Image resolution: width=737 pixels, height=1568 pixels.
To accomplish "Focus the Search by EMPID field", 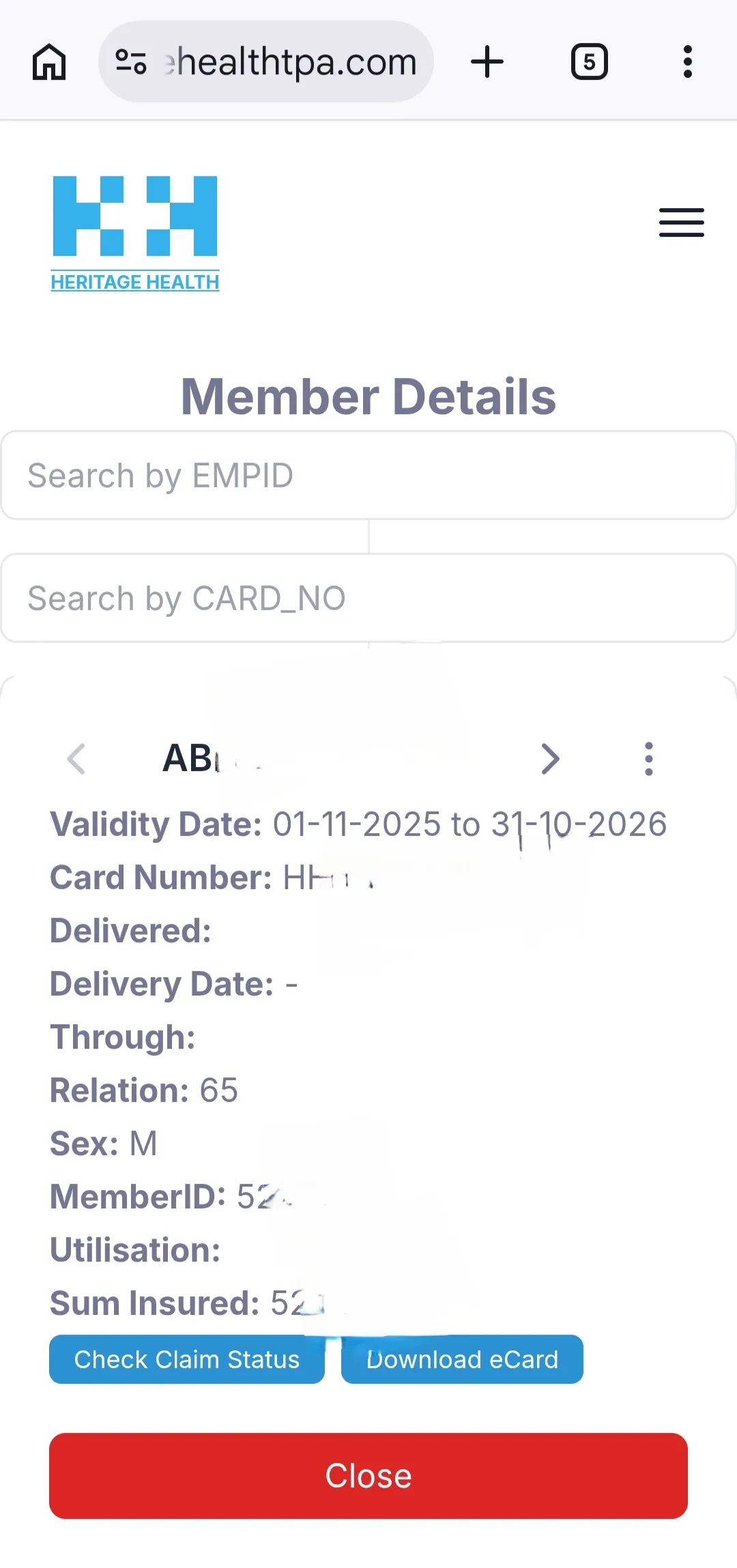I will pyautogui.click(x=369, y=476).
